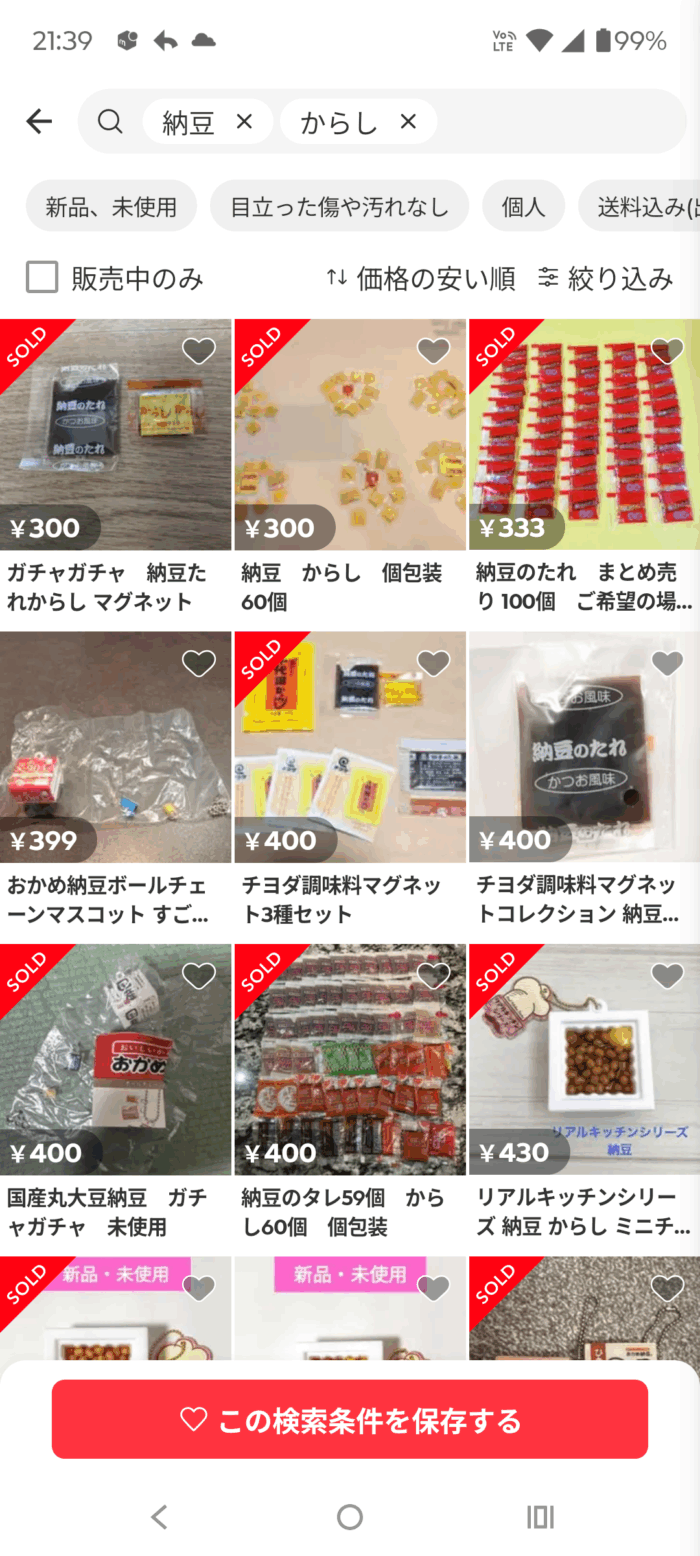View 納豆のたれ まとめ売り 100個 item
Viewport: 700px width, 1556px height.
[x=584, y=435]
